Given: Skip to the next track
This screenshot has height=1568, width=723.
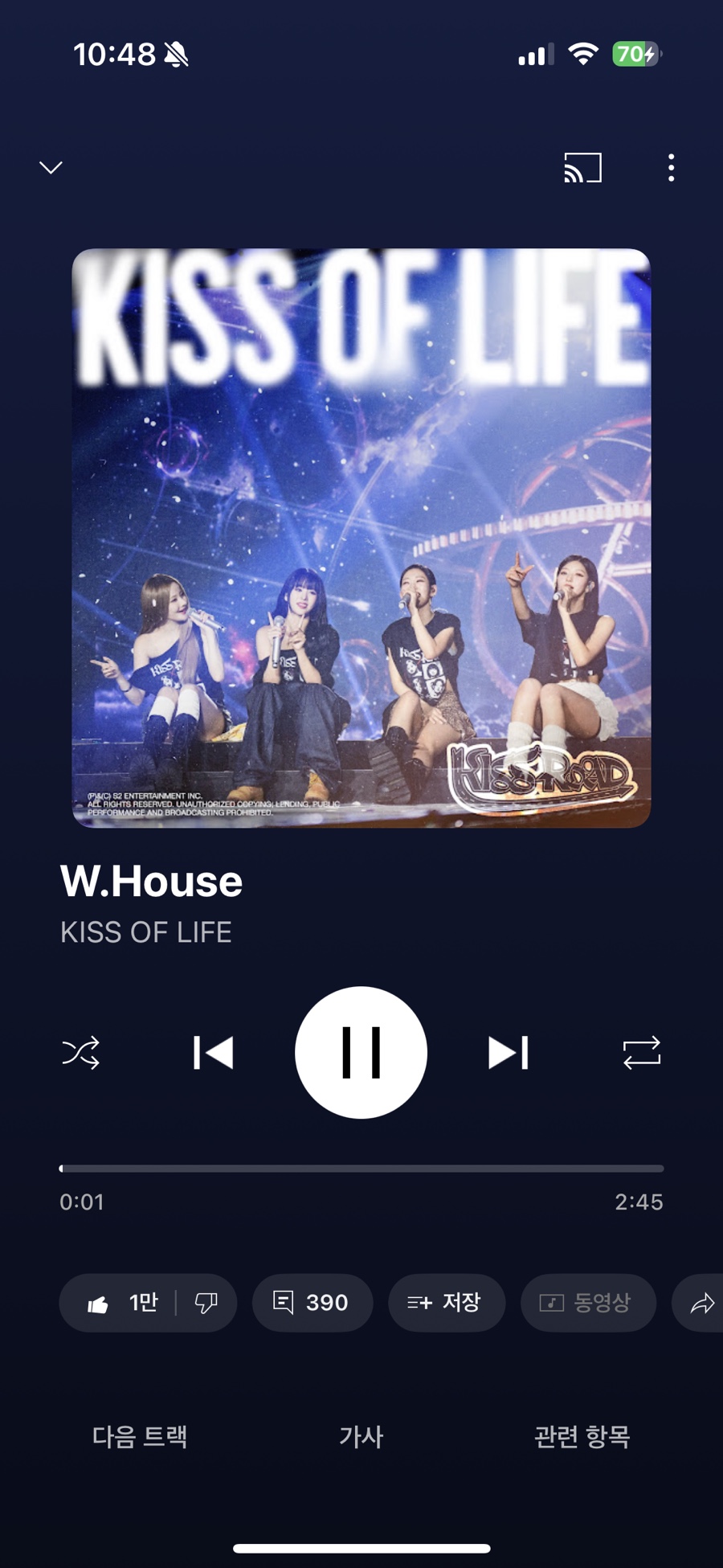Looking at the screenshot, I should point(508,1052).
